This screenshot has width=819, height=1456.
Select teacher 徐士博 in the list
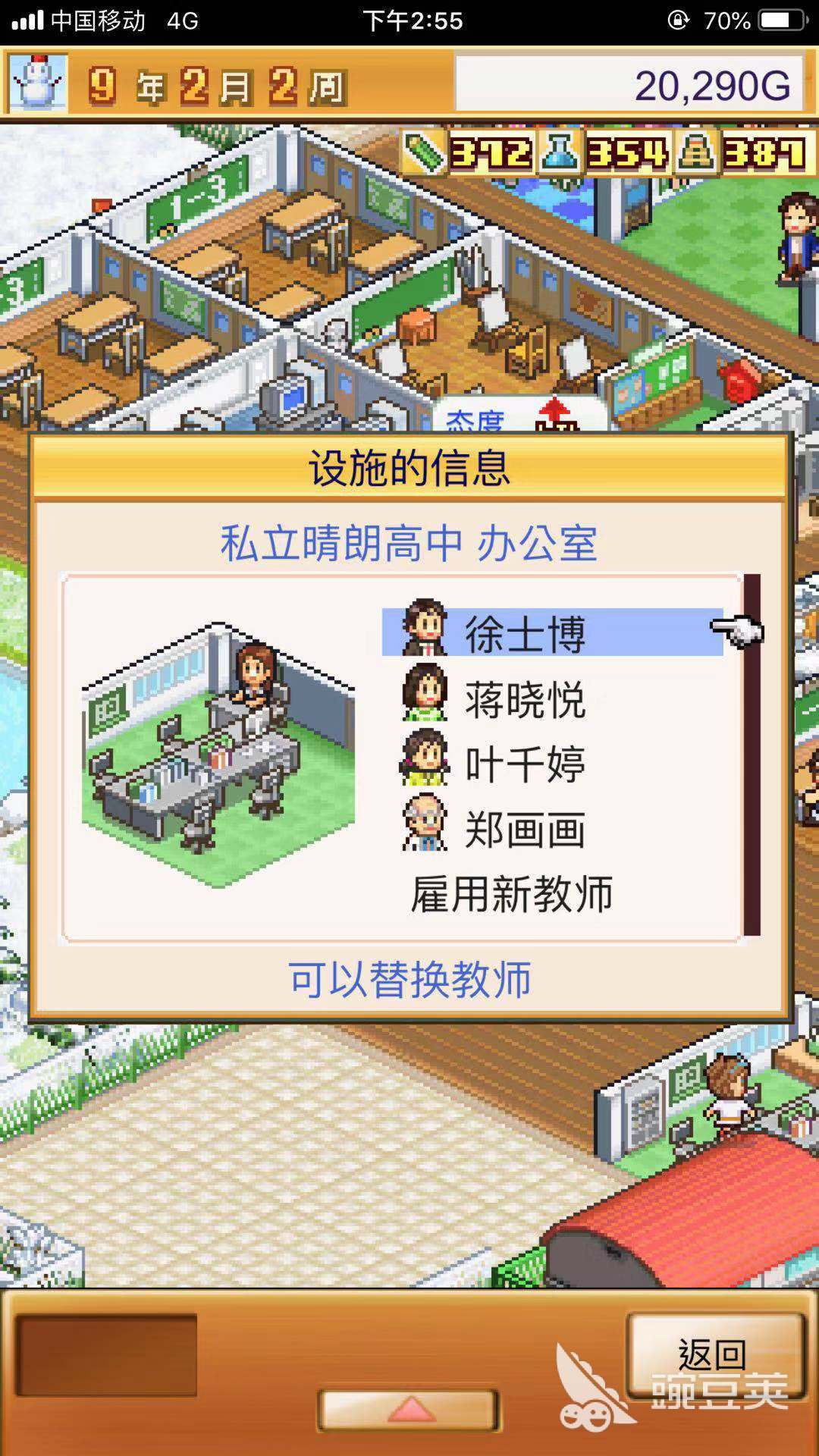point(523,633)
